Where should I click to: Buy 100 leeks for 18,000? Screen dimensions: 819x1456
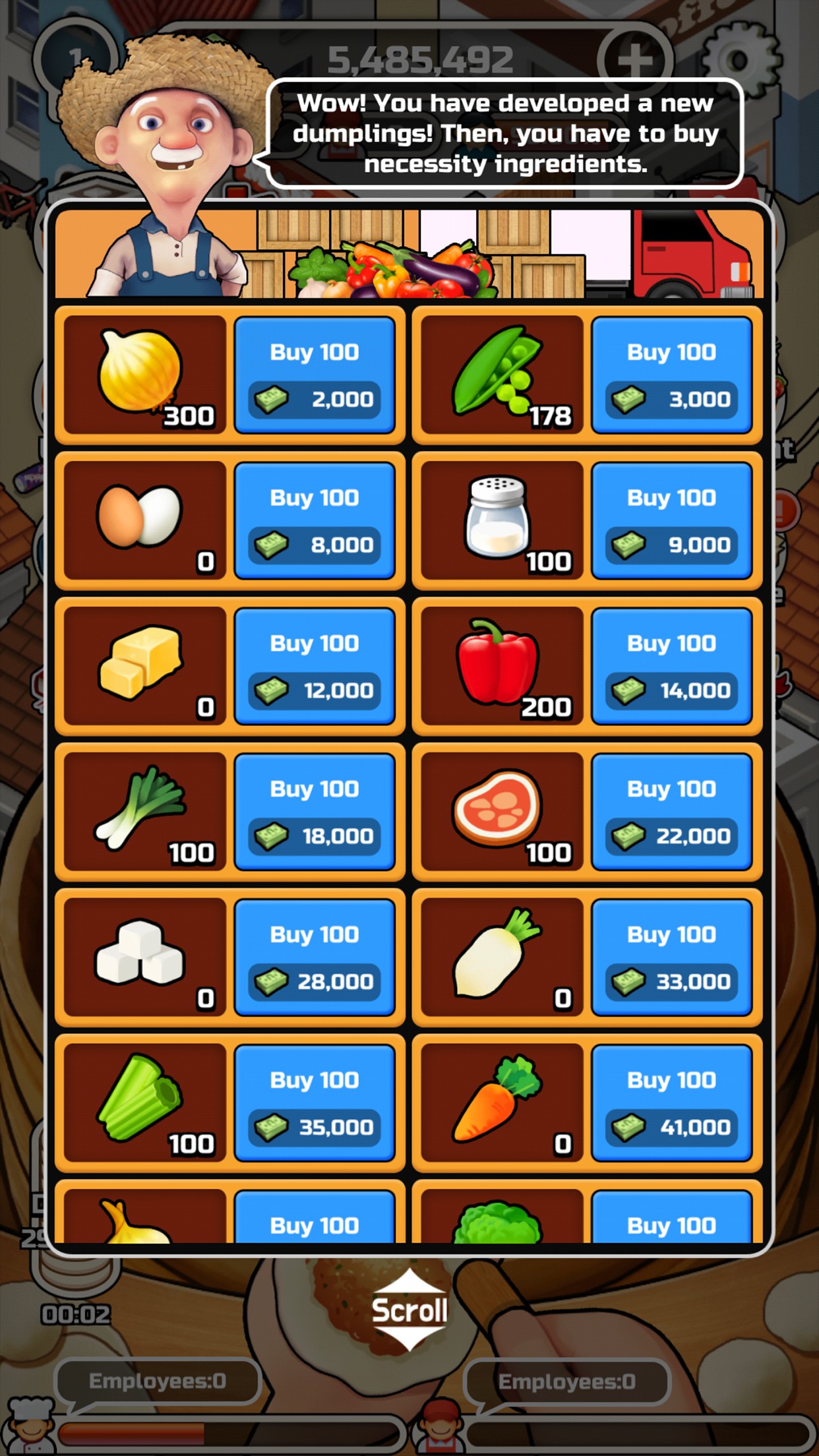[x=315, y=812]
